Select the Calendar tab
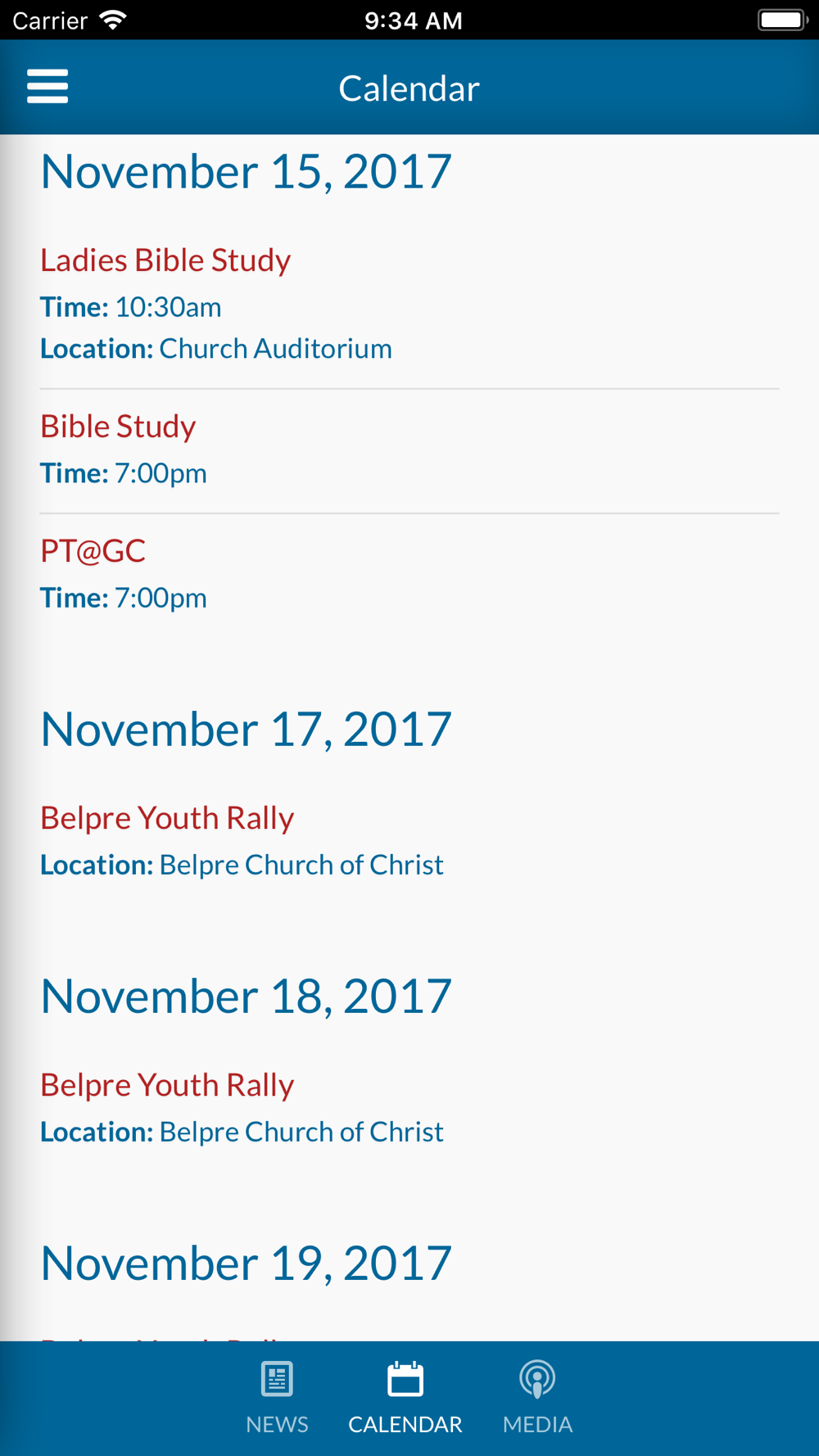The height and width of the screenshot is (1456, 819). [x=405, y=1398]
